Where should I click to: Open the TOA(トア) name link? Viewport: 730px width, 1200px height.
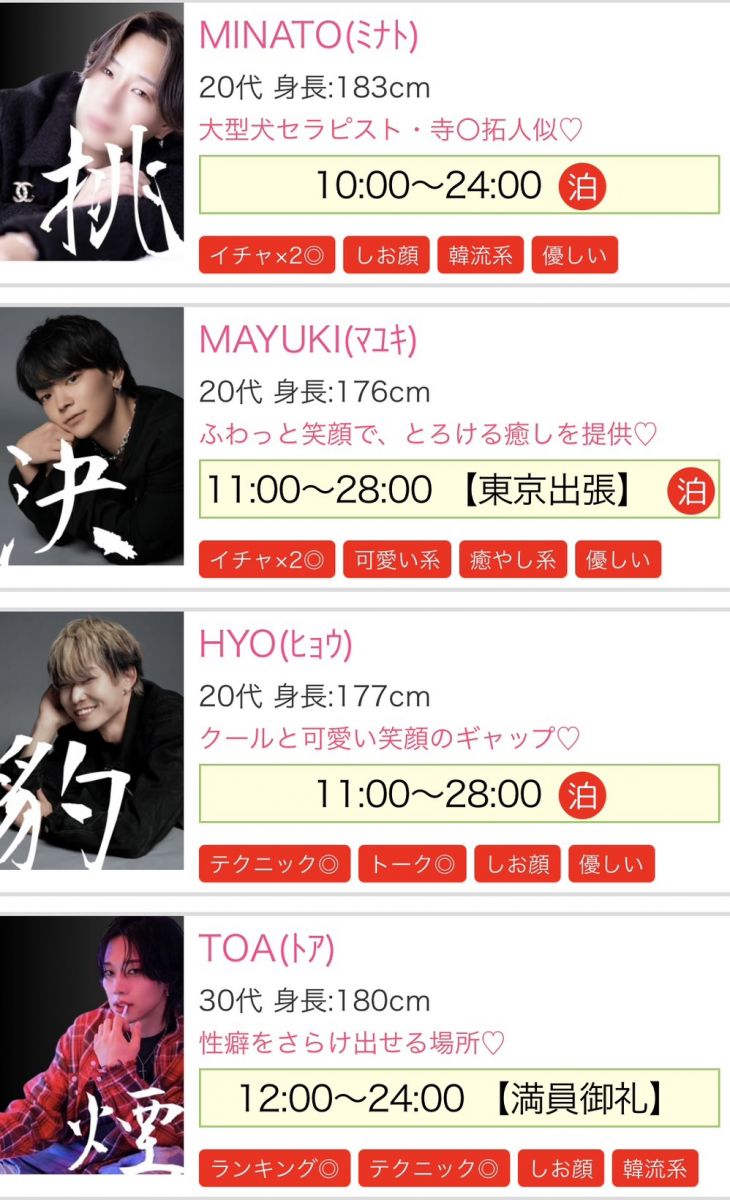[x=267, y=949]
